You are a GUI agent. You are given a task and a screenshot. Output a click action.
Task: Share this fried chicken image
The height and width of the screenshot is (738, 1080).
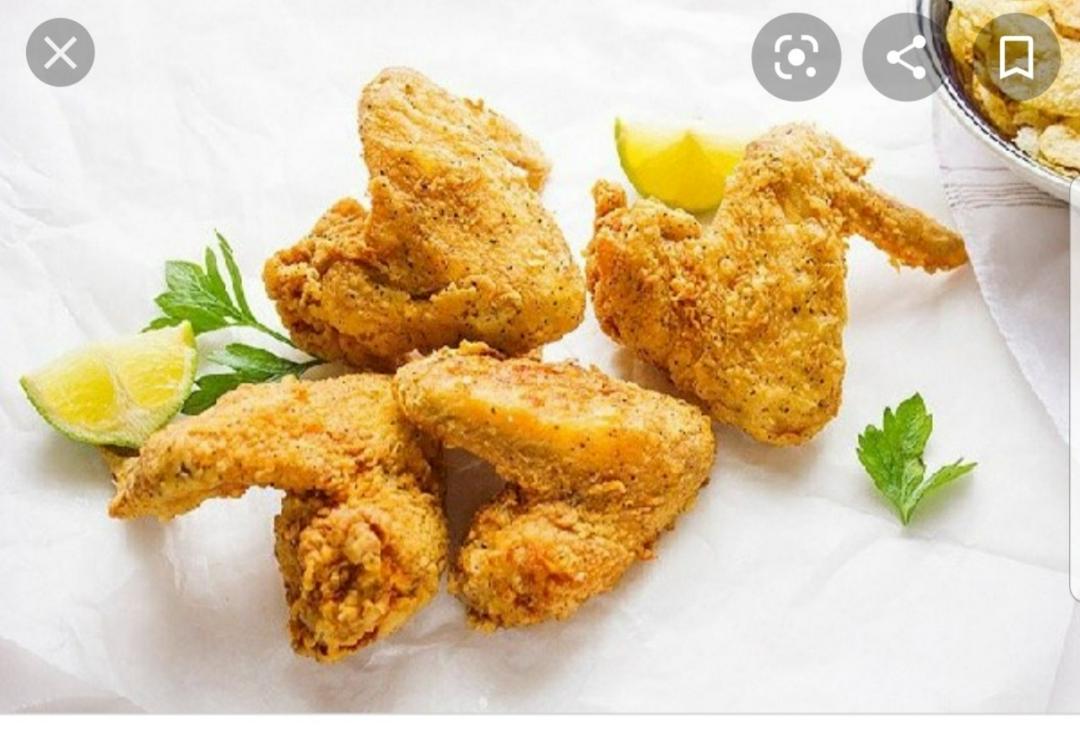click(906, 57)
